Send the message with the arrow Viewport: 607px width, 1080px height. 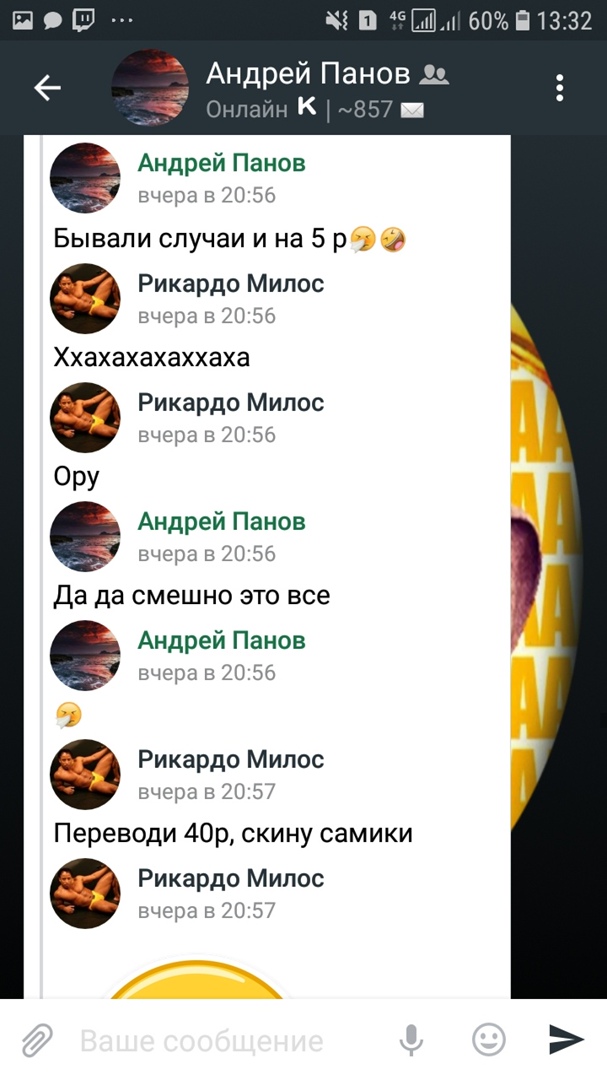tap(566, 1041)
